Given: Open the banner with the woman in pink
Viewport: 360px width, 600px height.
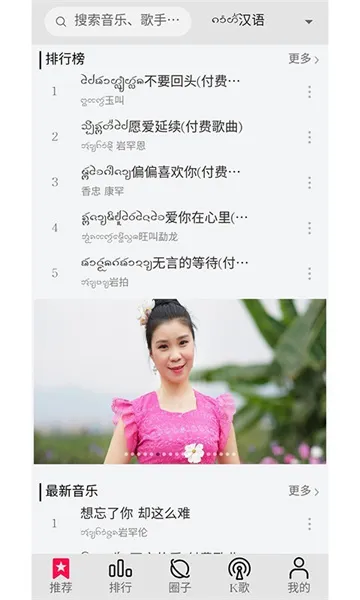Looking at the screenshot, I should point(180,381).
